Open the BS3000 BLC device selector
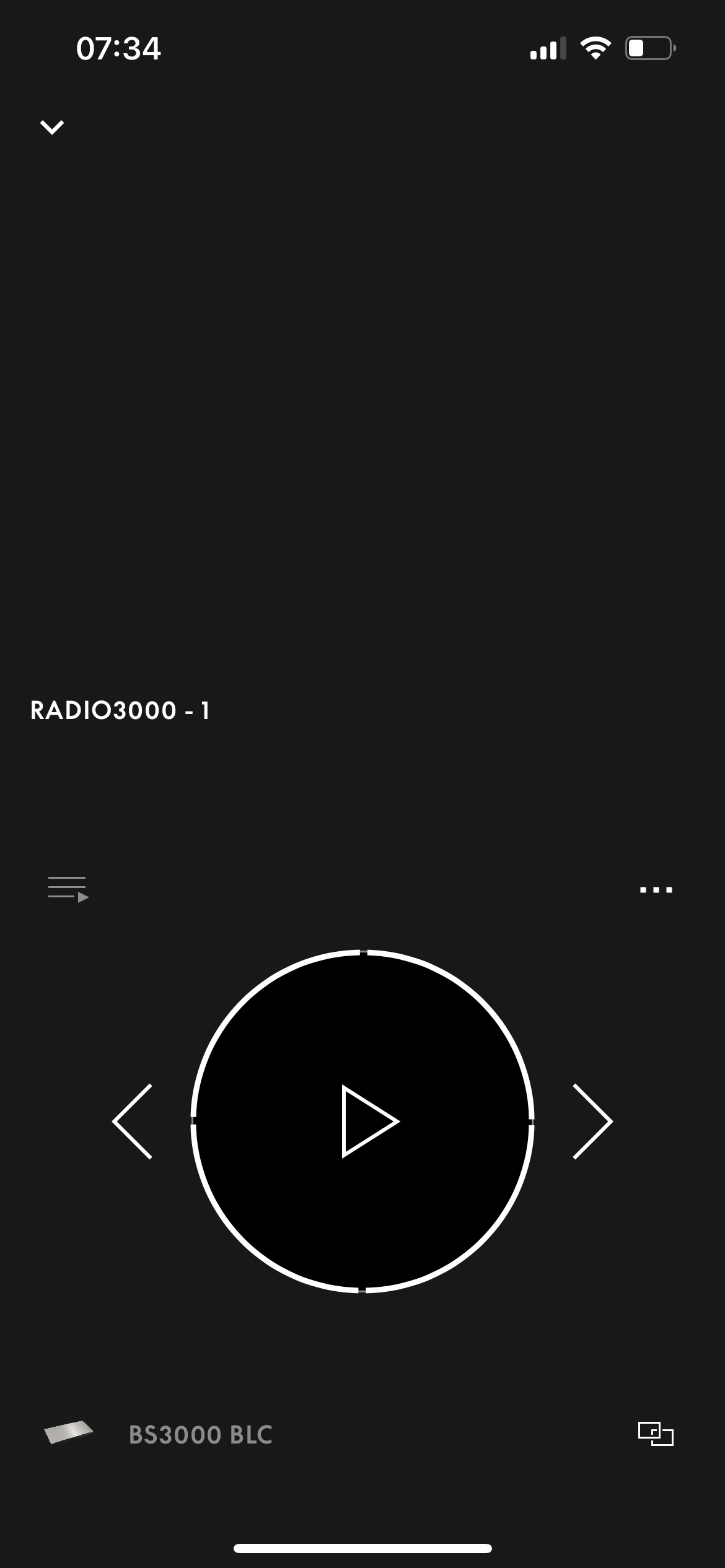725x1568 pixels. [x=159, y=1434]
